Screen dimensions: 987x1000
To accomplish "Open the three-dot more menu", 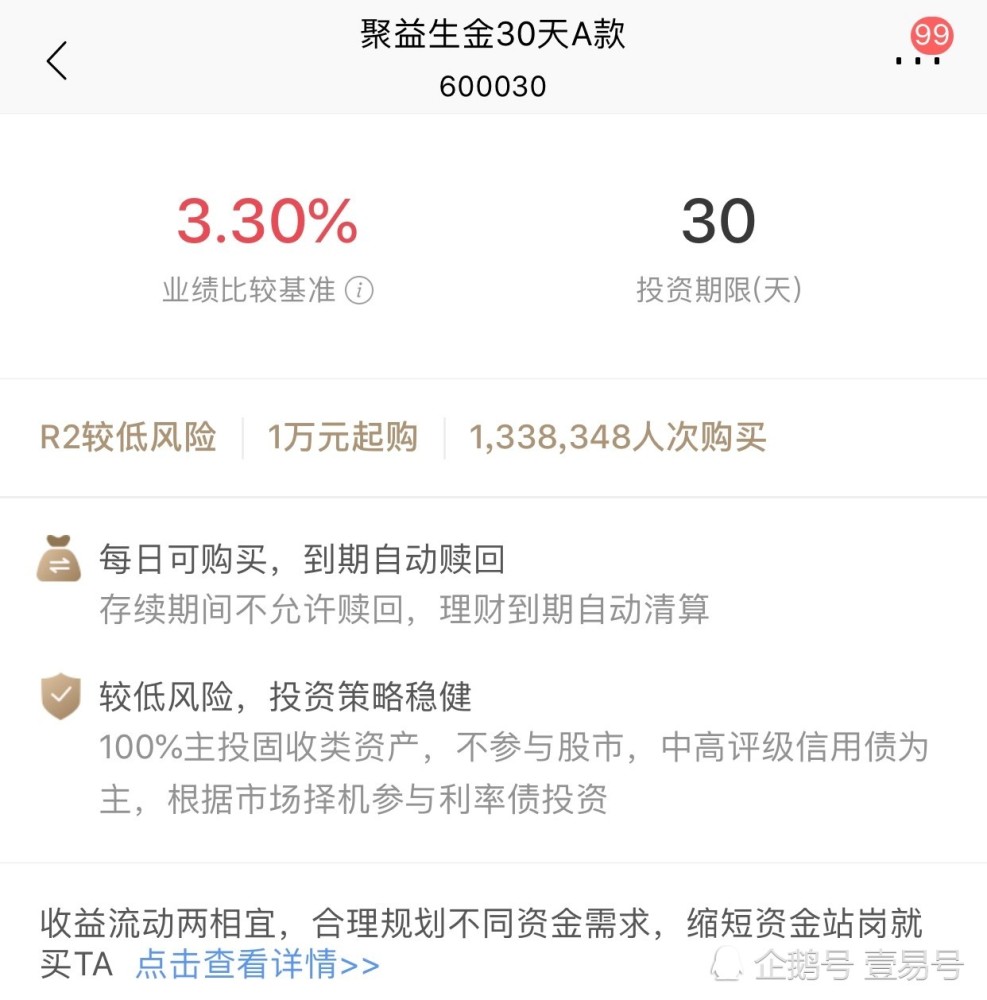I will pyautogui.click(x=917, y=59).
